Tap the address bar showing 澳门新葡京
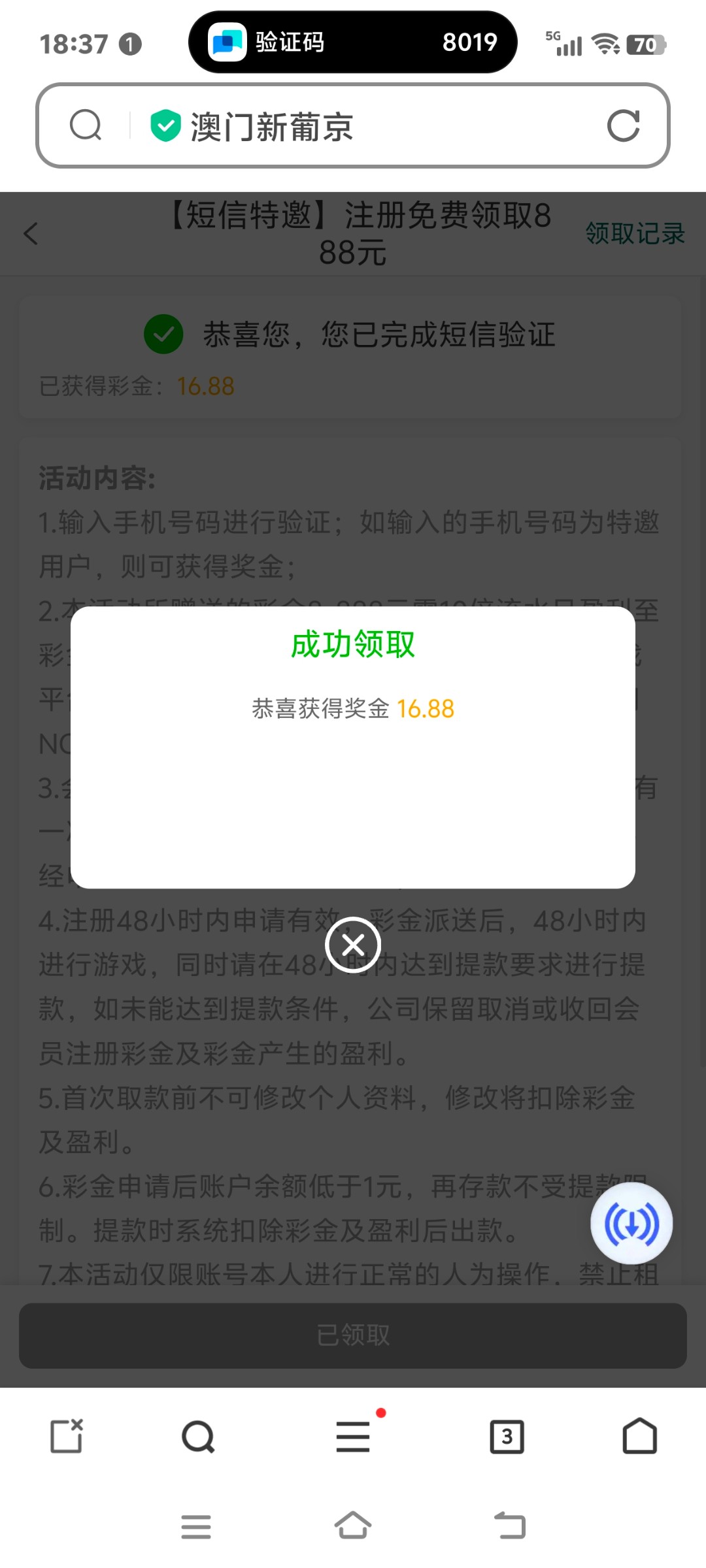Image resolution: width=706 pixels, height=1568 pixels. click(x=353, y=125)
